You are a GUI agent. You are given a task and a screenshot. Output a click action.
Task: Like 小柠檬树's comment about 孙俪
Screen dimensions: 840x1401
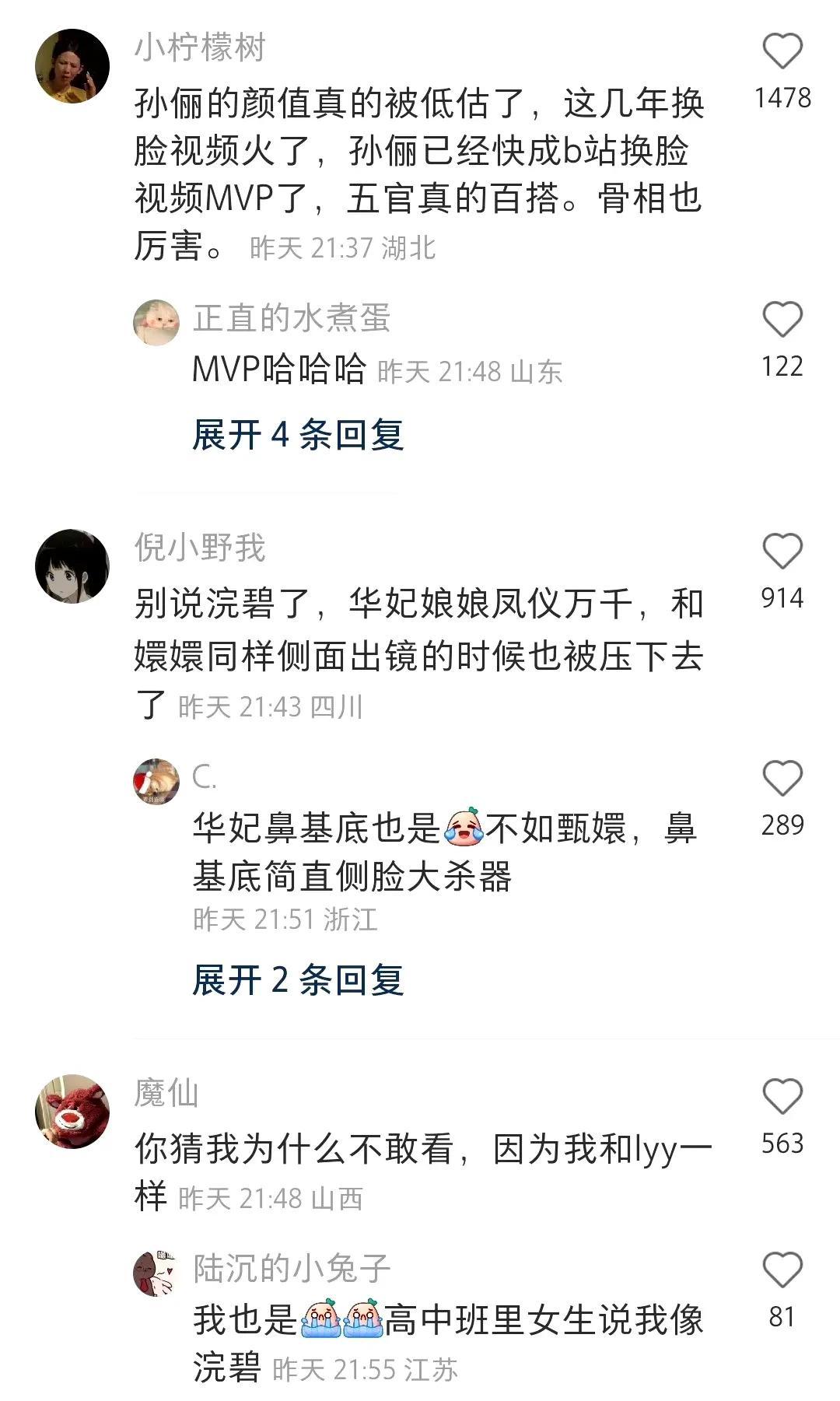[x=782, y=51]
